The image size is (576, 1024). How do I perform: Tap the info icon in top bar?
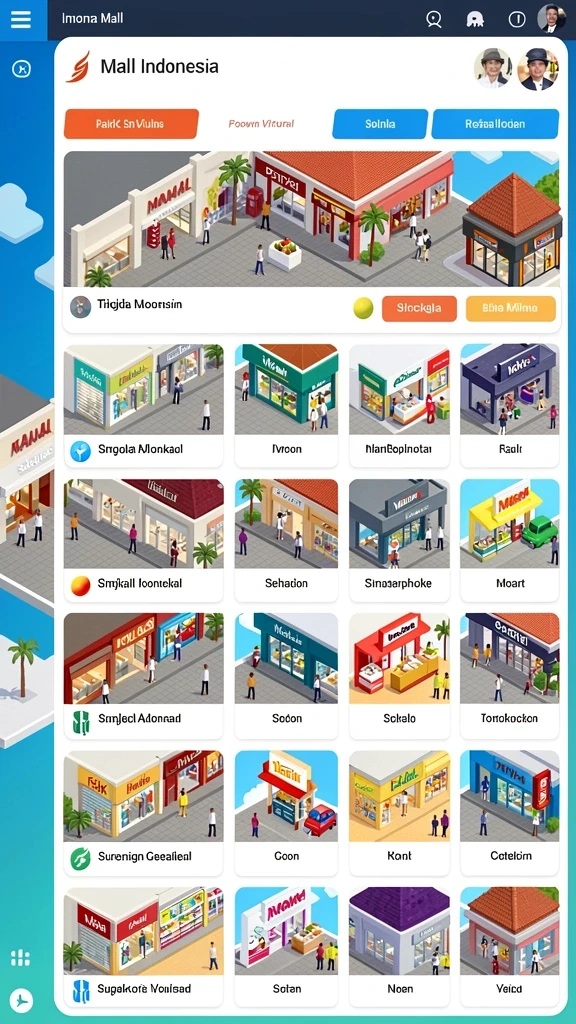coord(517,19)
